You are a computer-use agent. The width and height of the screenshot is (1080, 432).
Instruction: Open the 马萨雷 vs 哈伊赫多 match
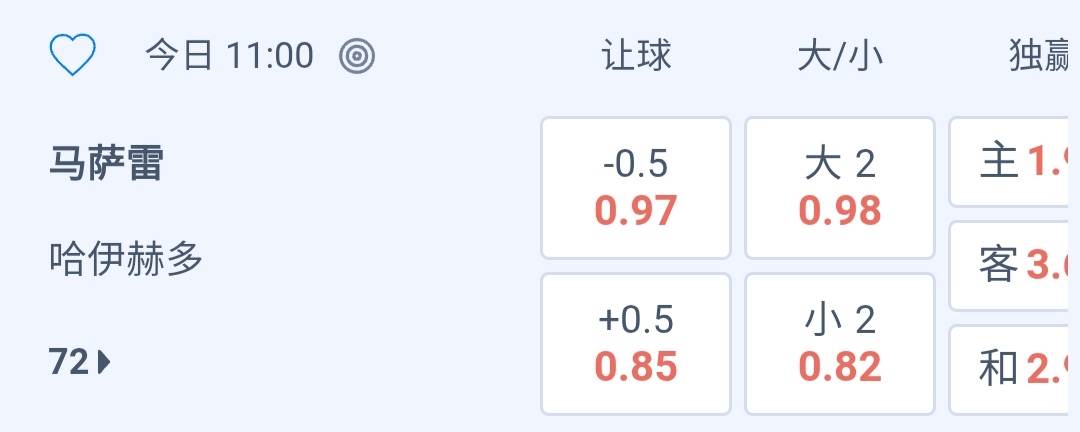[x=106, y=164]
